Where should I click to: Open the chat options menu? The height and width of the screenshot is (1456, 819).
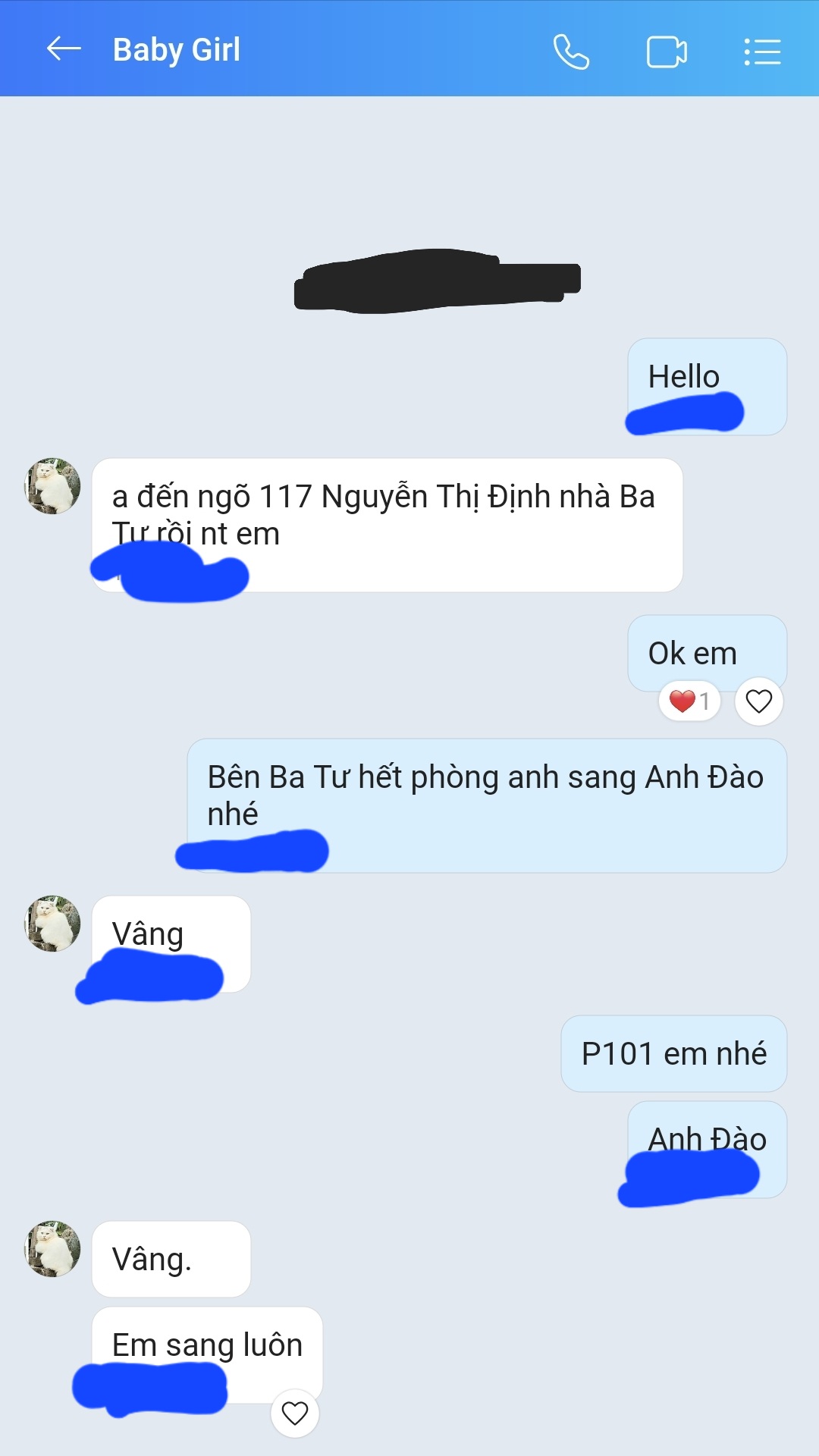pyautogui.click(x=762, y=52)
